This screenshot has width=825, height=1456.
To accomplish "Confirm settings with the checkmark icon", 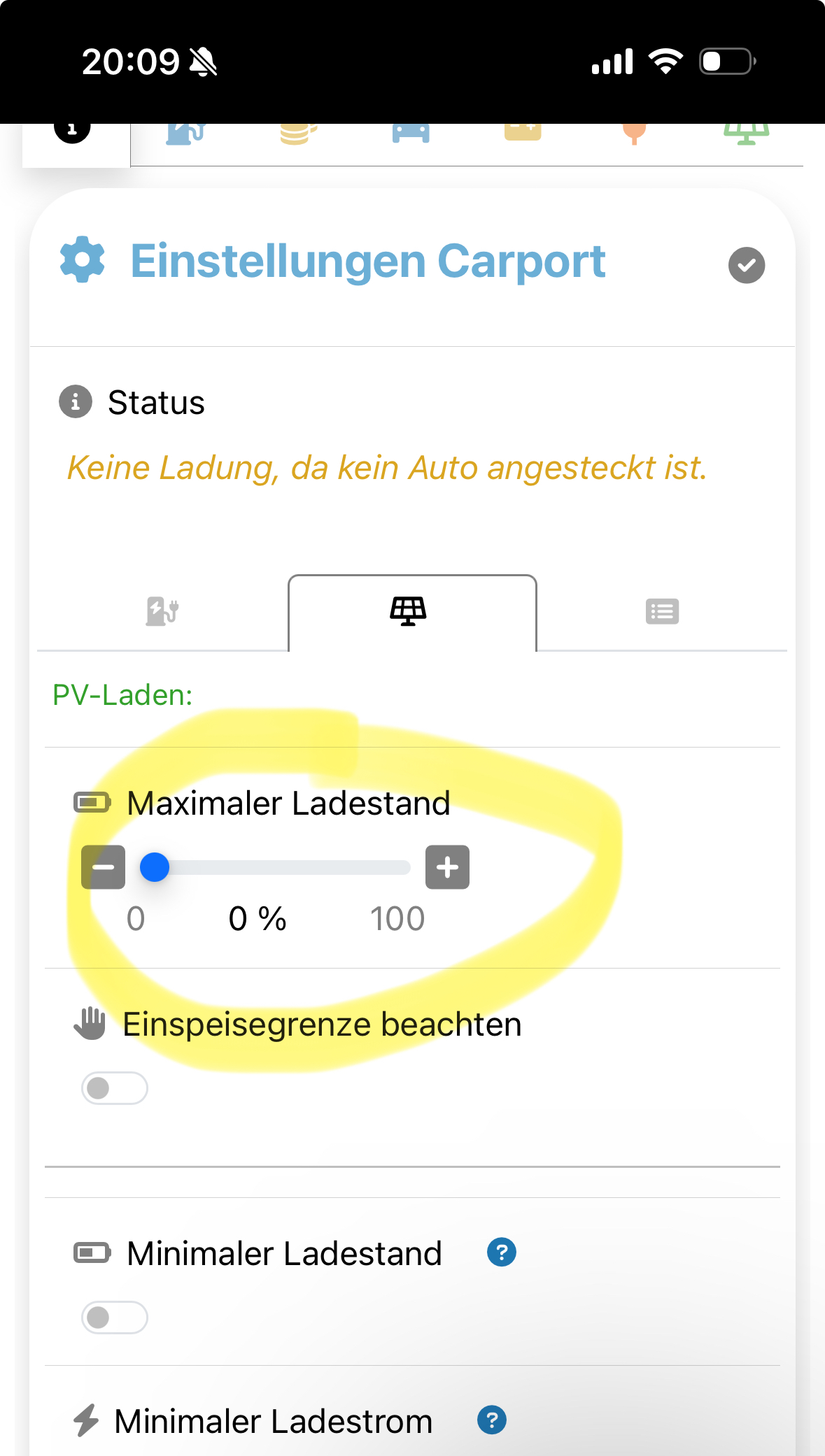I will tap(746, 265).
